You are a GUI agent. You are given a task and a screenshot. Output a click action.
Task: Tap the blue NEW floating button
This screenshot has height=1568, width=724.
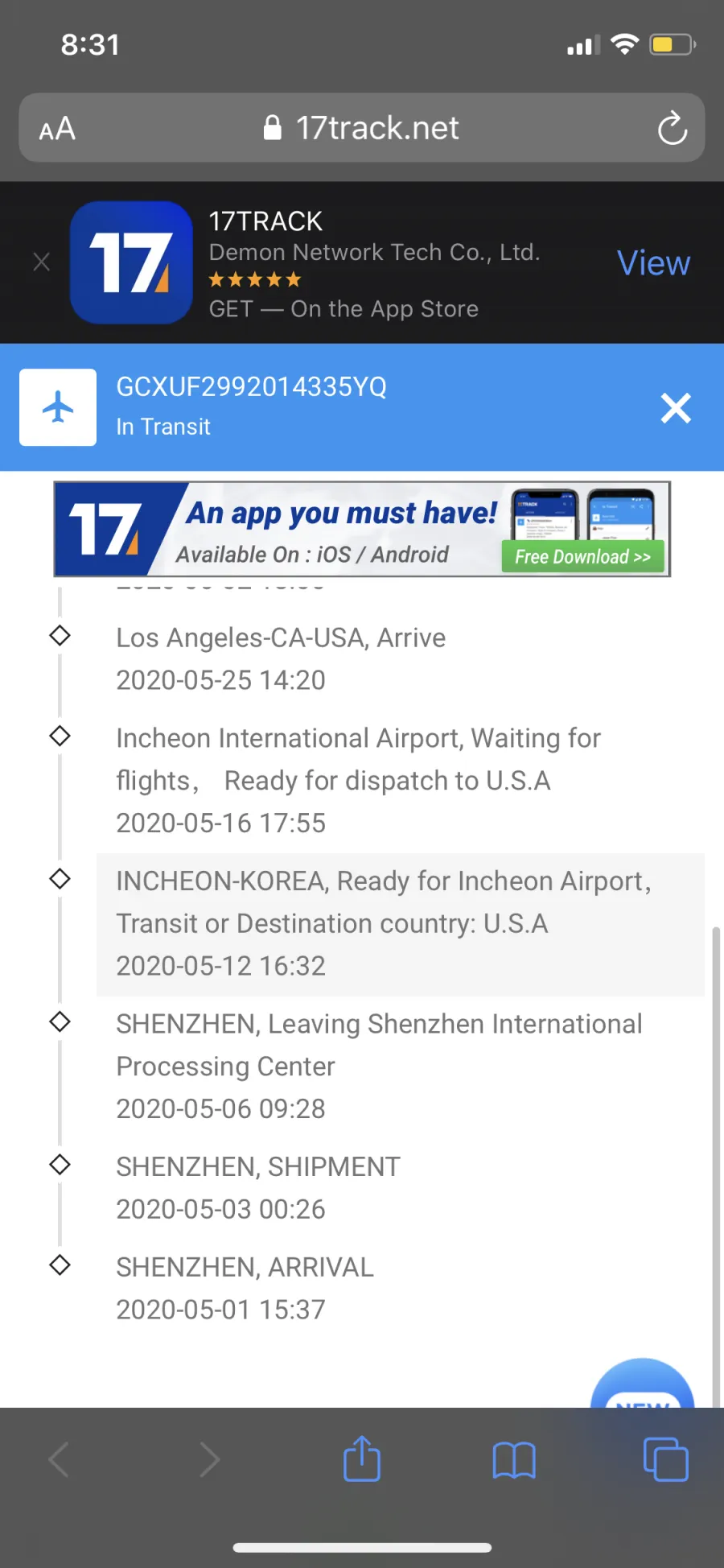(x=642, y=1384)
